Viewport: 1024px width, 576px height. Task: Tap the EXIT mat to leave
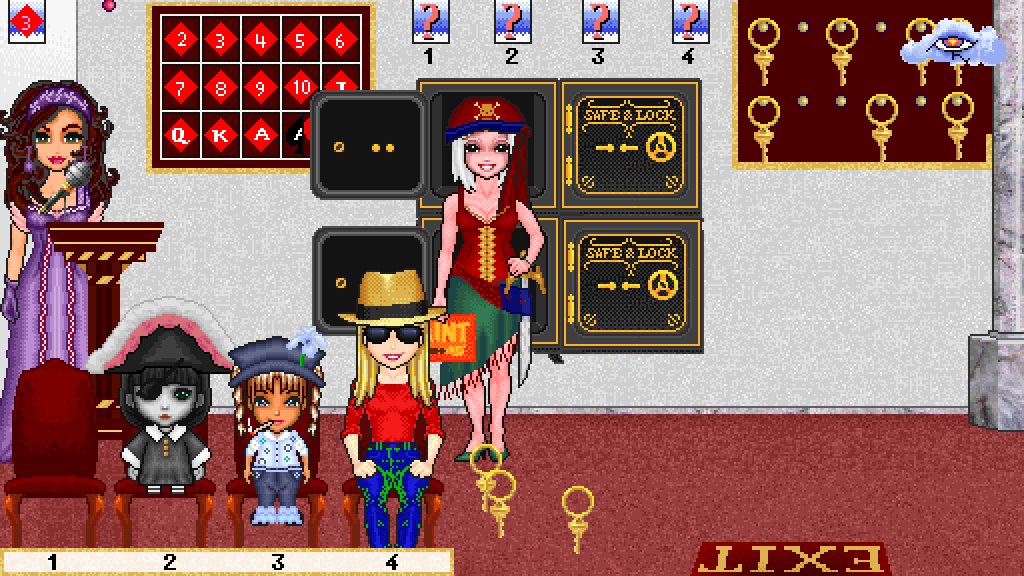coord(791,558)
